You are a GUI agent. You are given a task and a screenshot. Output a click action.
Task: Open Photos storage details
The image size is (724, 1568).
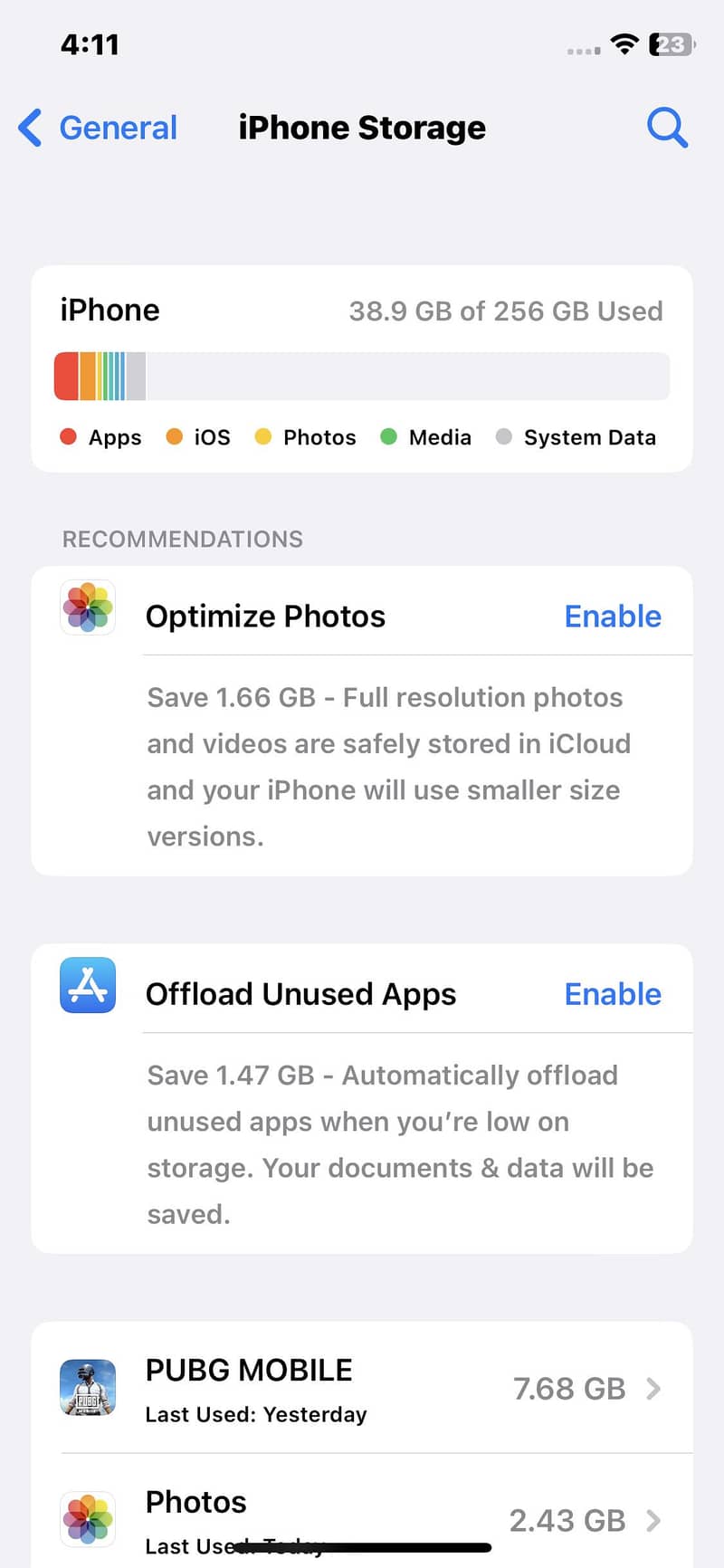click(x=362, y=1517)
